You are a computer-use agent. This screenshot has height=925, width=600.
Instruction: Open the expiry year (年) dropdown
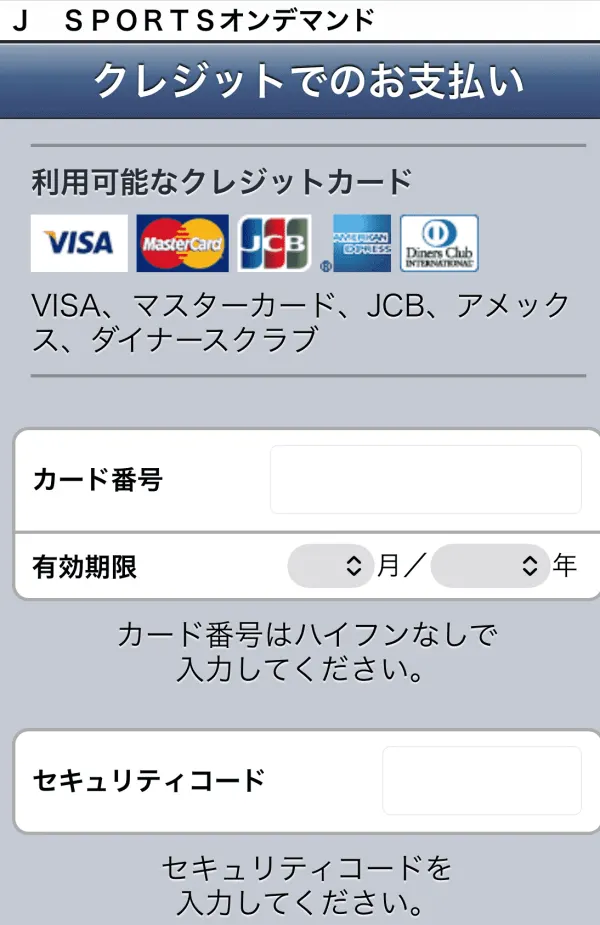[489, 566]
